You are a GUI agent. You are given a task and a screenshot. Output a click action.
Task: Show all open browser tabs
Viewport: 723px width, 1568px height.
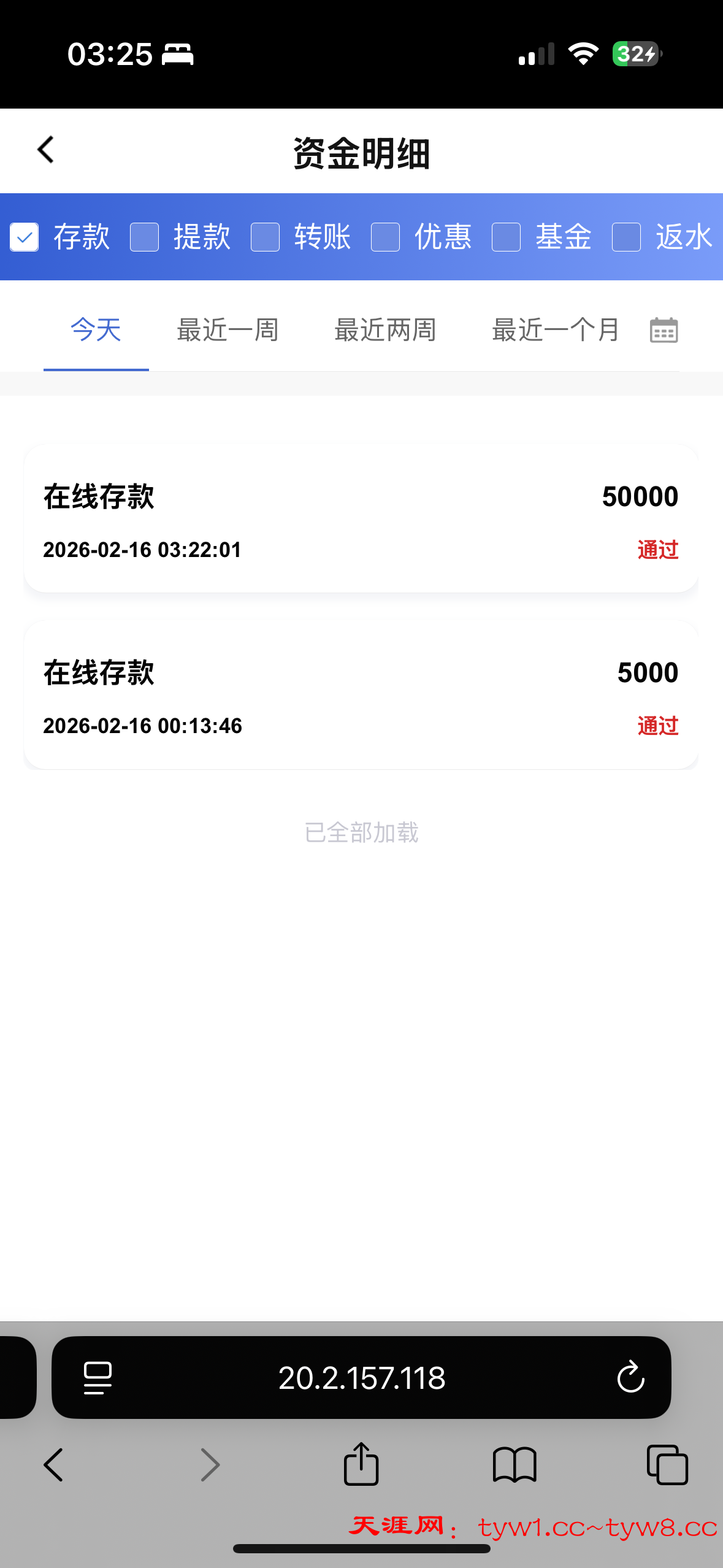(x=667, y=1465)
